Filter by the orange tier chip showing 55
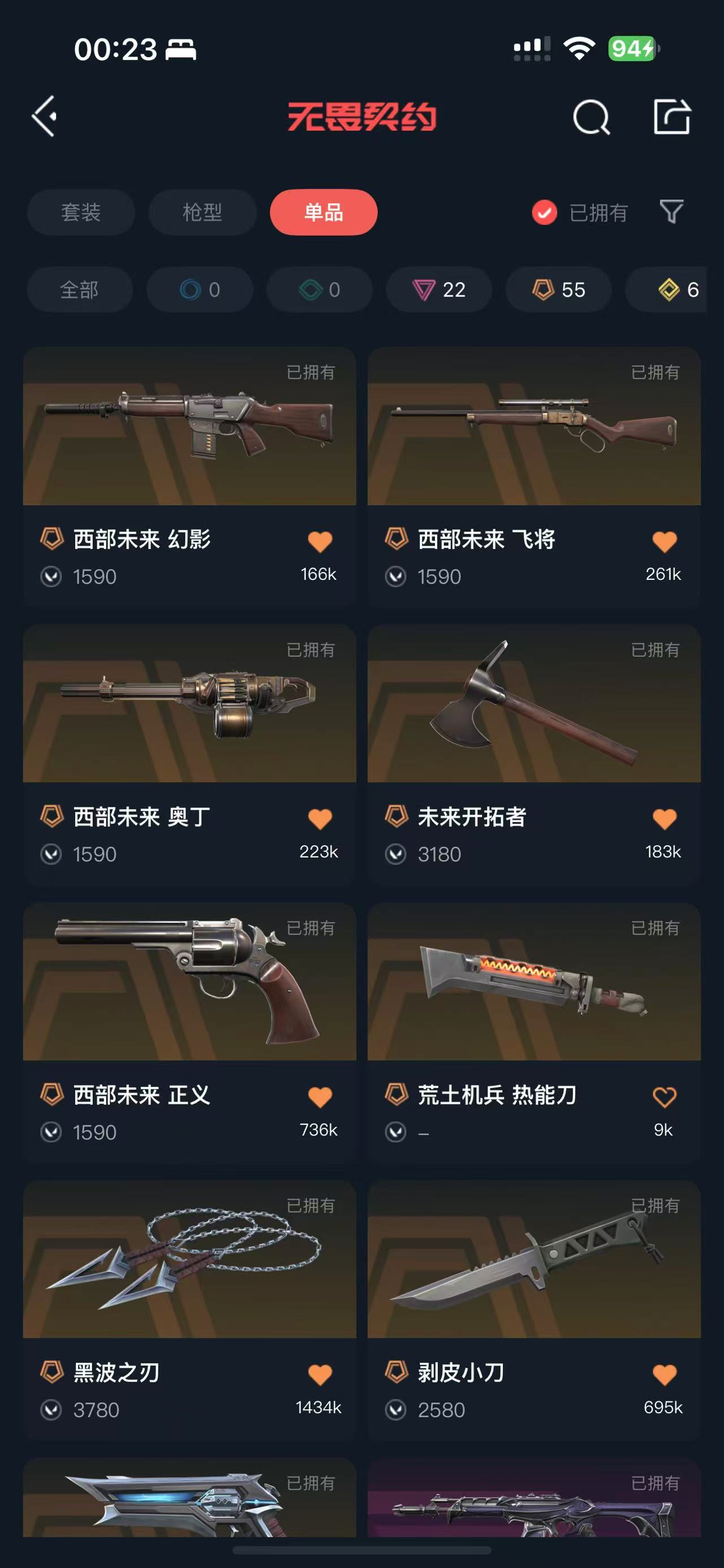724x1568 pixels. point(558,290)
